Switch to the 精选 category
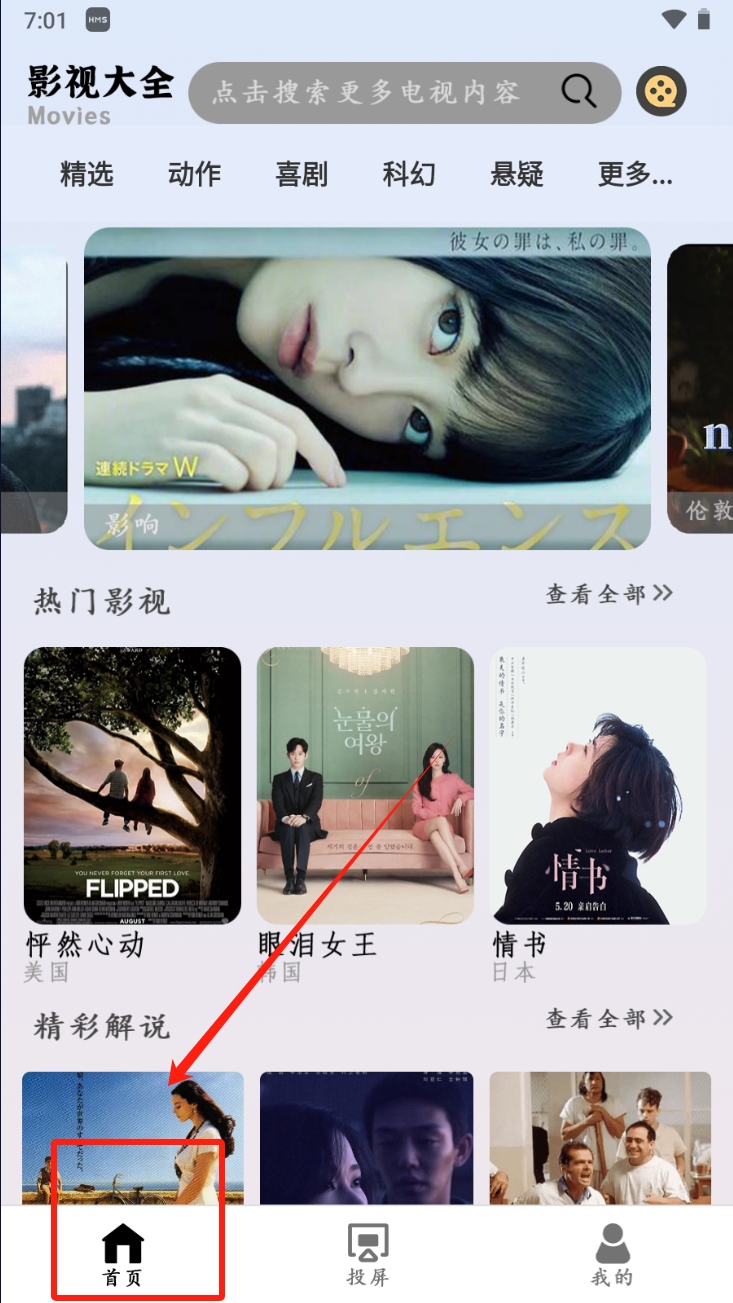 (x=87, y=174)
